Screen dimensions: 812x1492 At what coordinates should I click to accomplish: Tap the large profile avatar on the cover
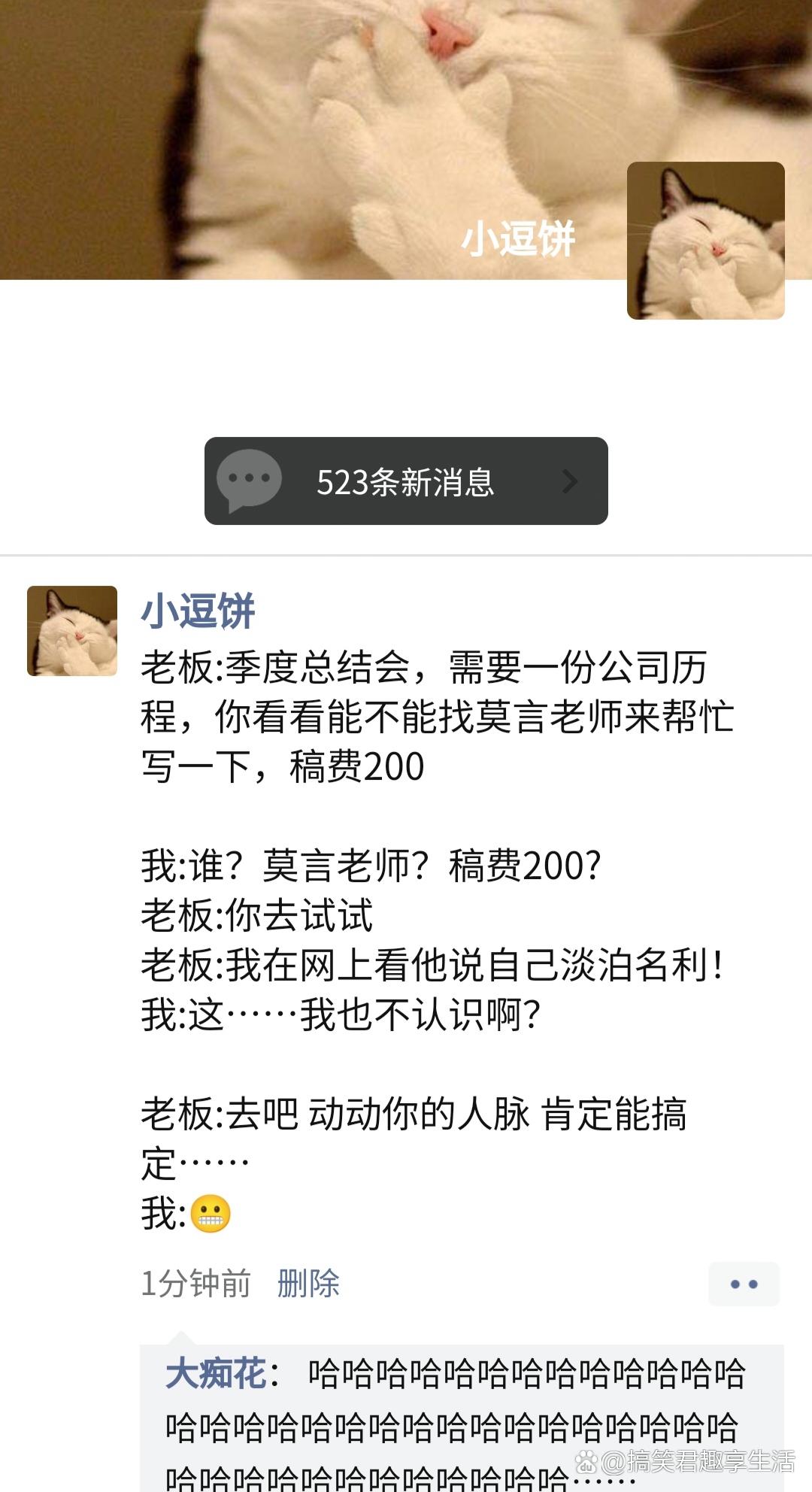(705, 241)
